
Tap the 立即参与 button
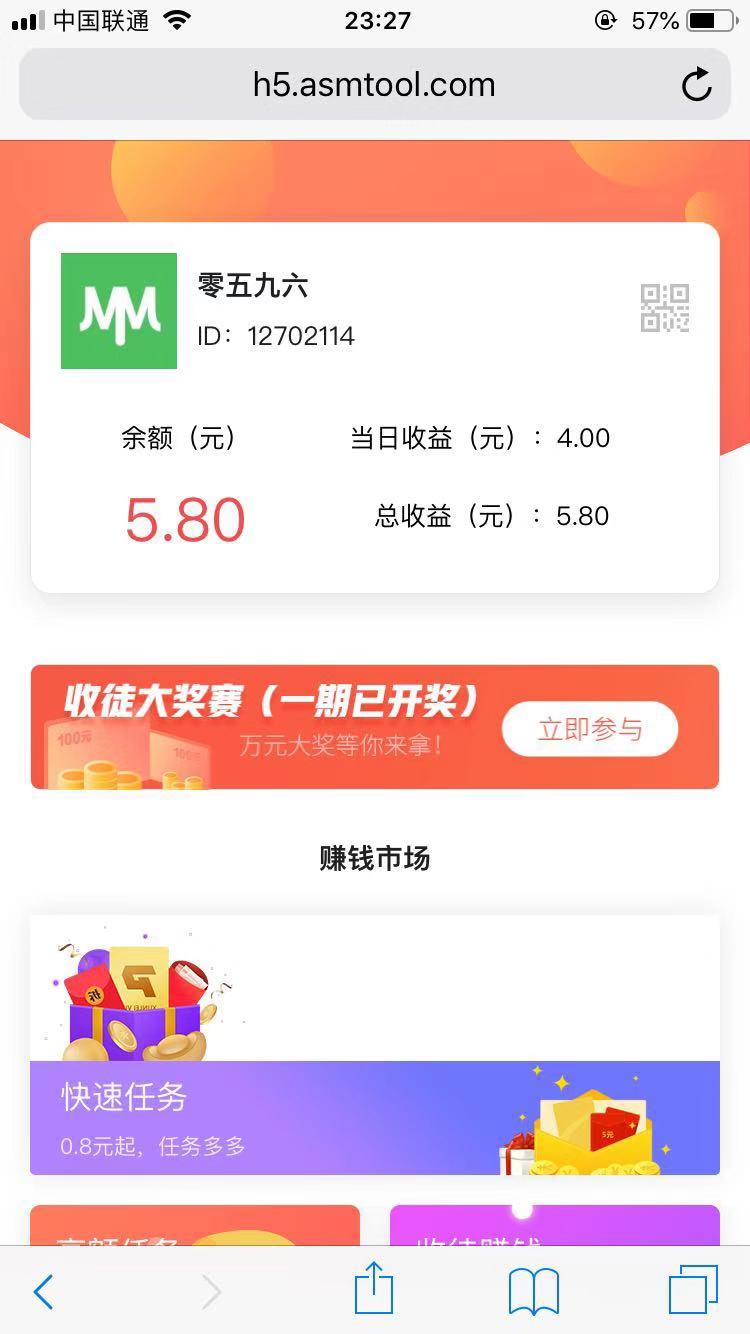[x=590, y=729]
